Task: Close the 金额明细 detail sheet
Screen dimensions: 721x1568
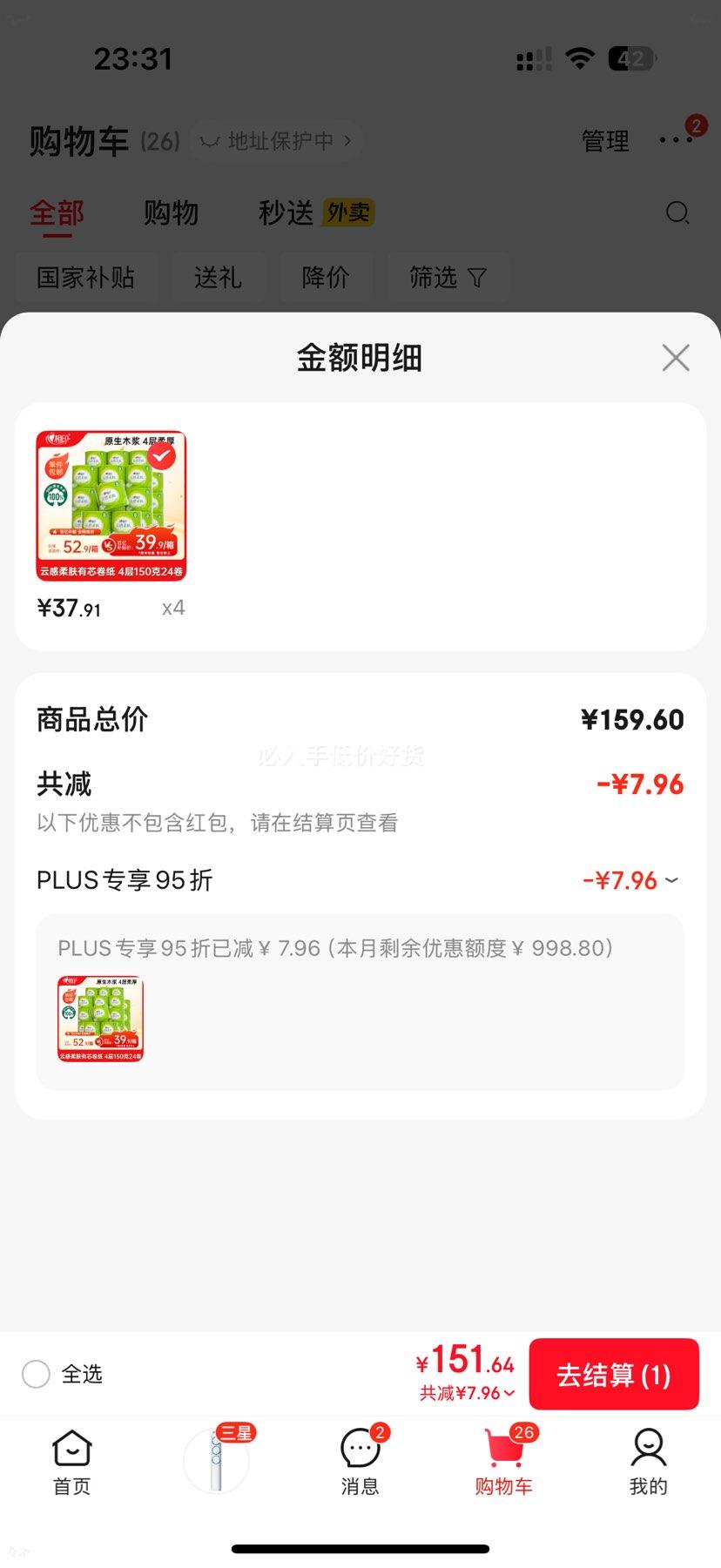Action: click(675, 358)
